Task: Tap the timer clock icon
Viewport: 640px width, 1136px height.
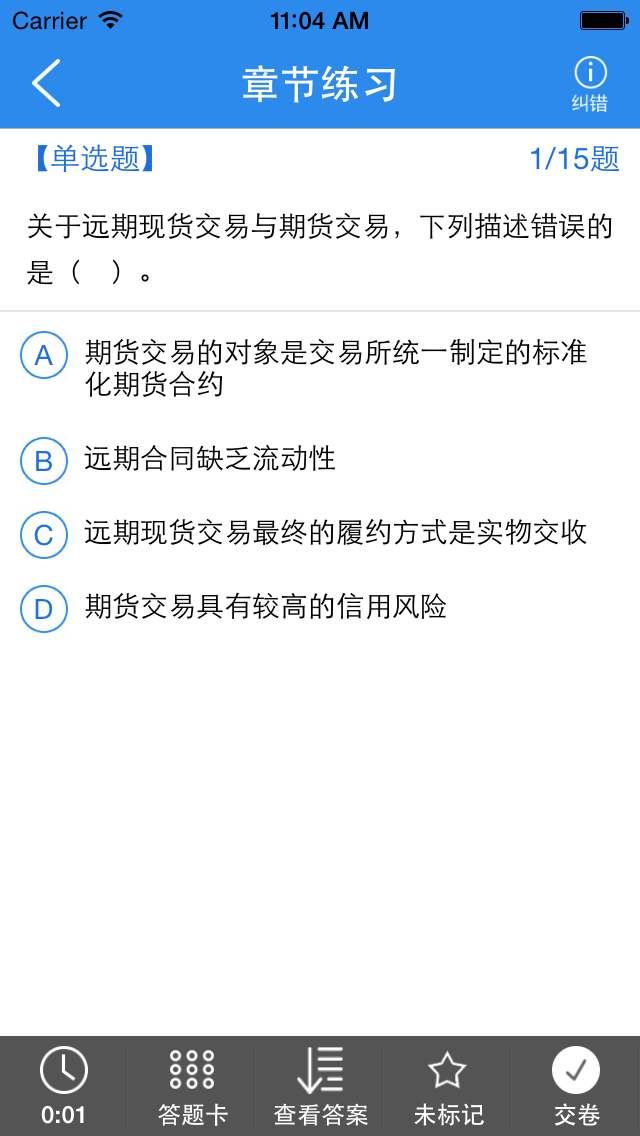Action: point(64,1071)
